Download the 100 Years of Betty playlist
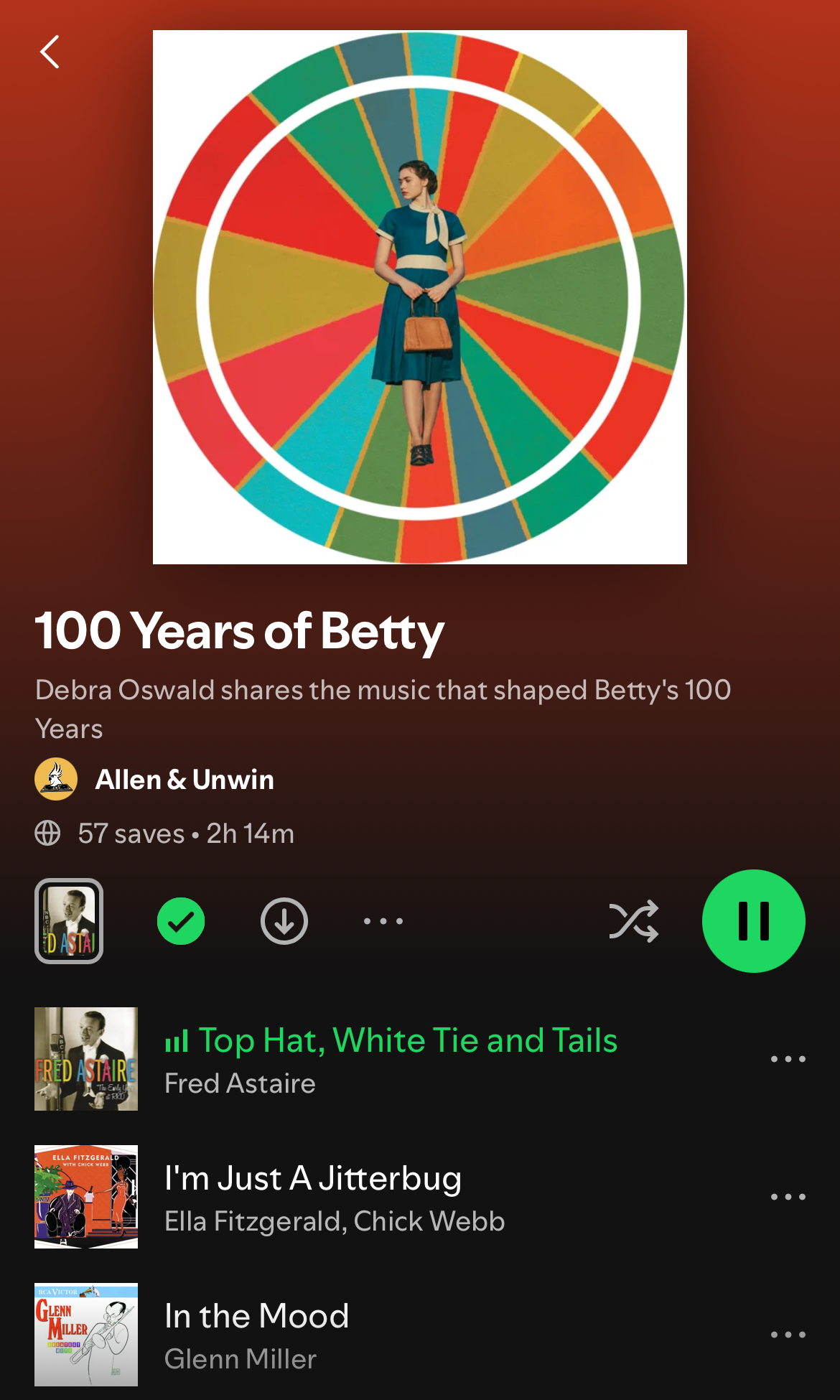 coord(284,921)
